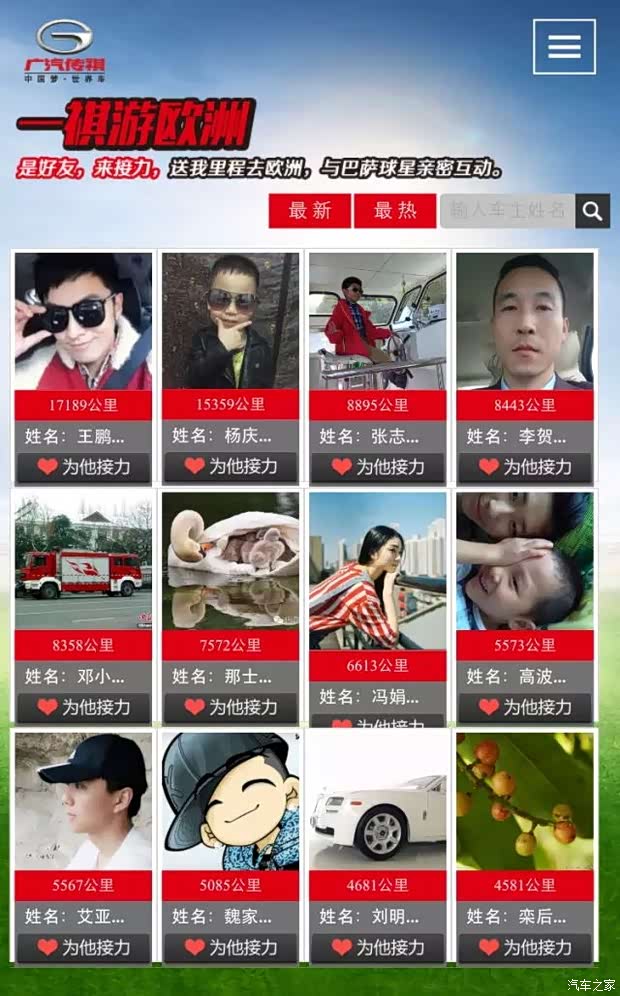Screen dimensions: 620x996
Task: Tap 为他接力 for 李贺 with 8443公里
Action: coord(525,467)
